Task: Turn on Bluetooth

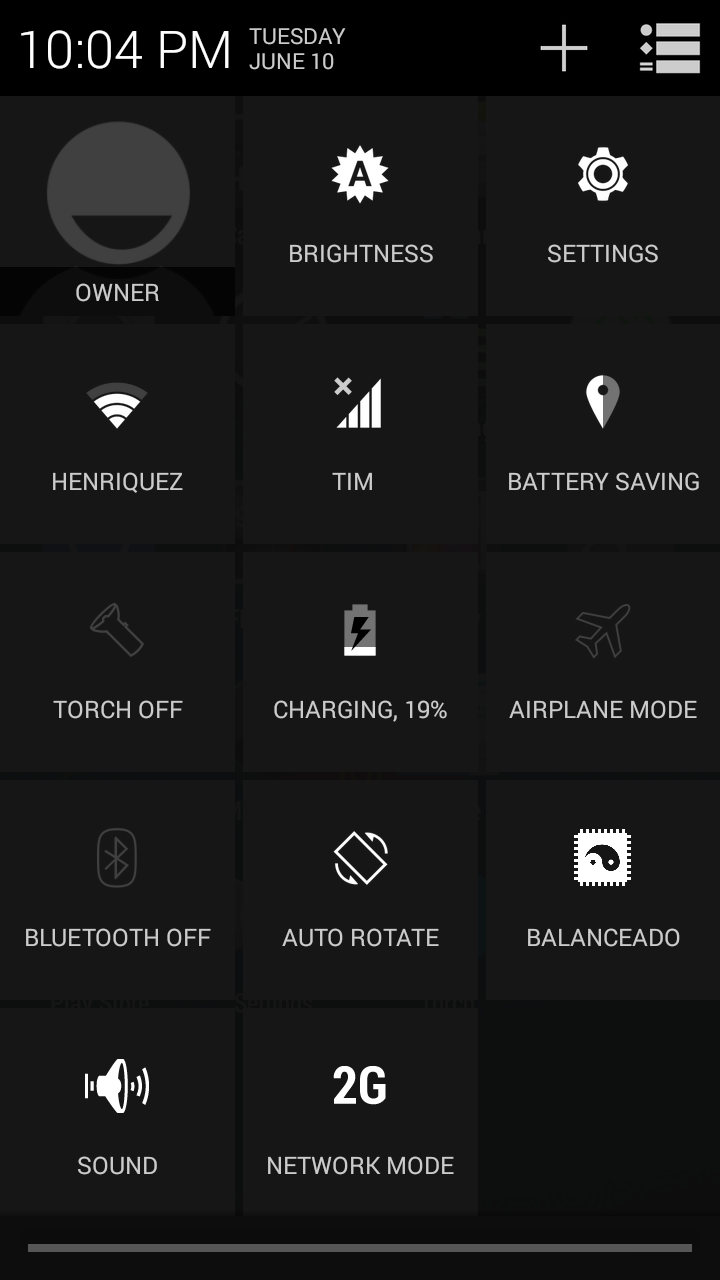Action: click(117, 890)
